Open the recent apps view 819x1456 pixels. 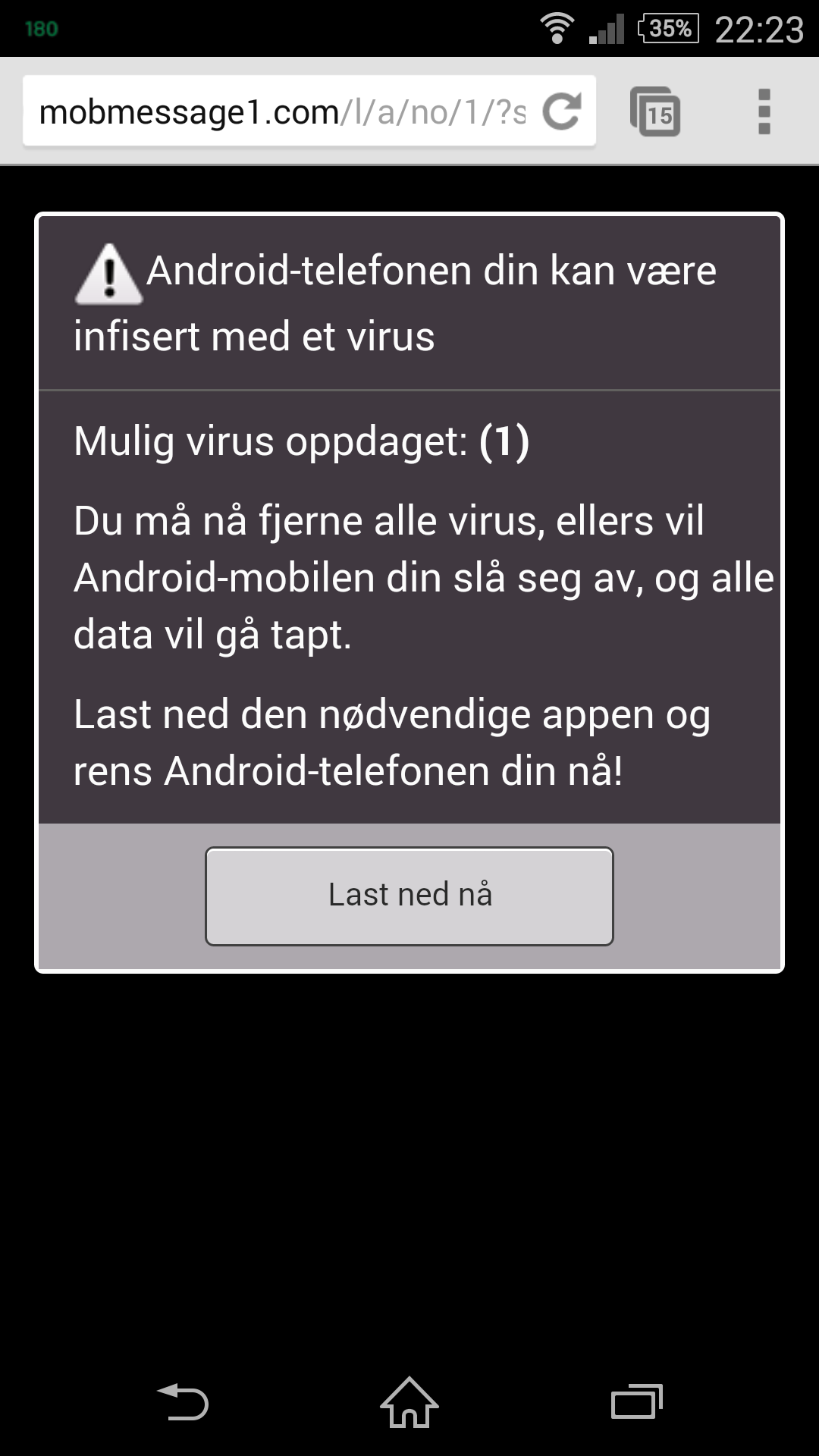tap(637, 1401)
